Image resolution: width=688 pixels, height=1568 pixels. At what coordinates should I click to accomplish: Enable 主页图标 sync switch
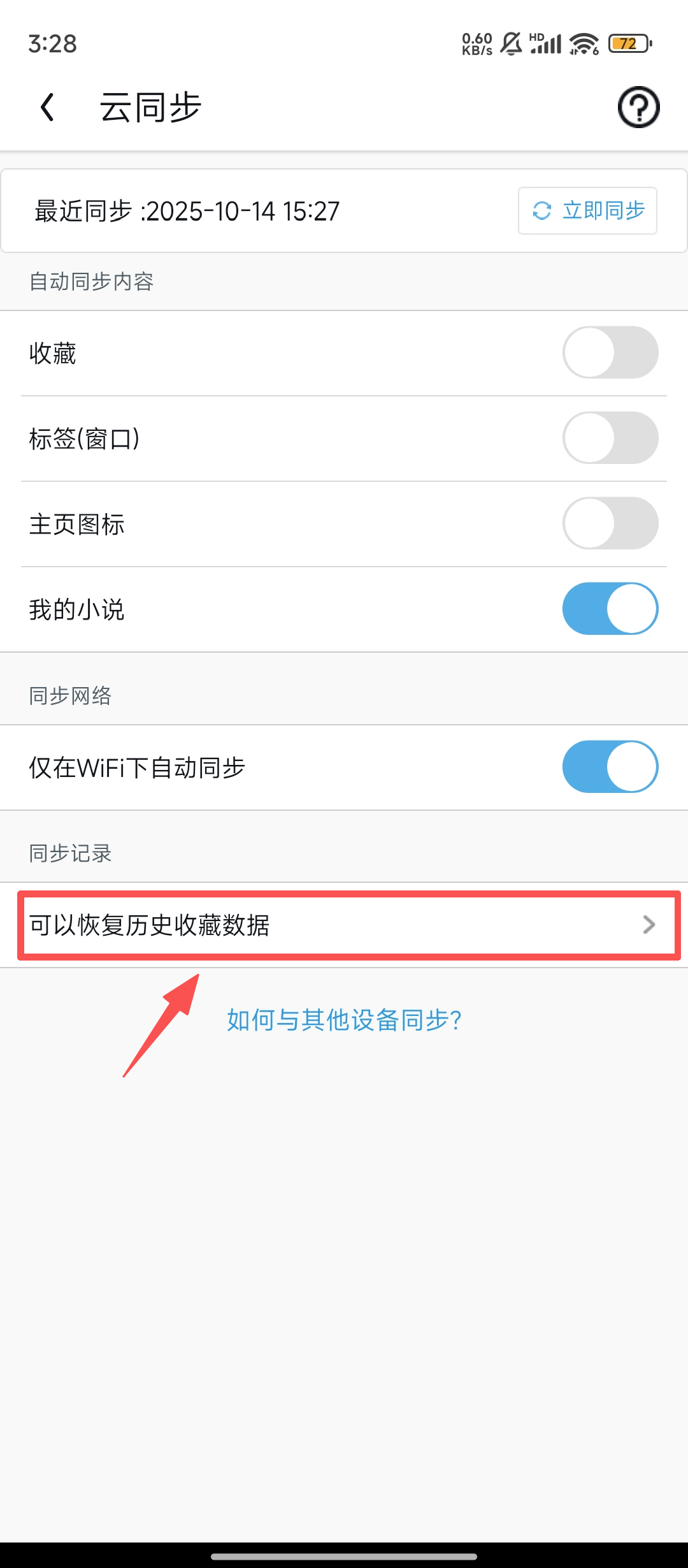610,523
